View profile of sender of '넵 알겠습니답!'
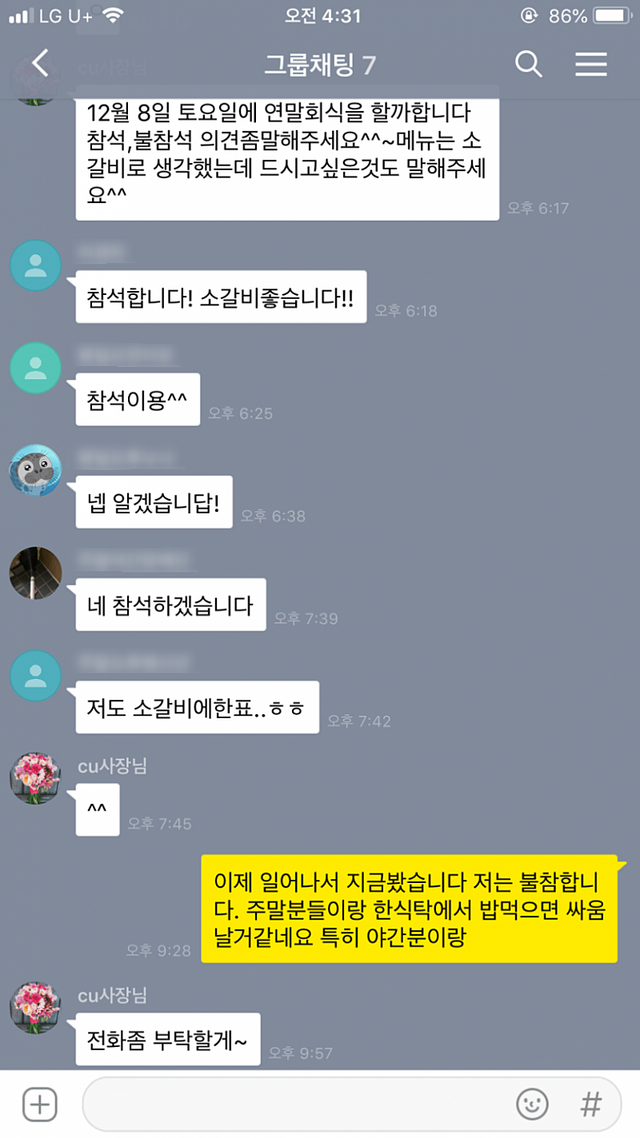Viewport: 640px width, 1138px height. pos(36,470)
